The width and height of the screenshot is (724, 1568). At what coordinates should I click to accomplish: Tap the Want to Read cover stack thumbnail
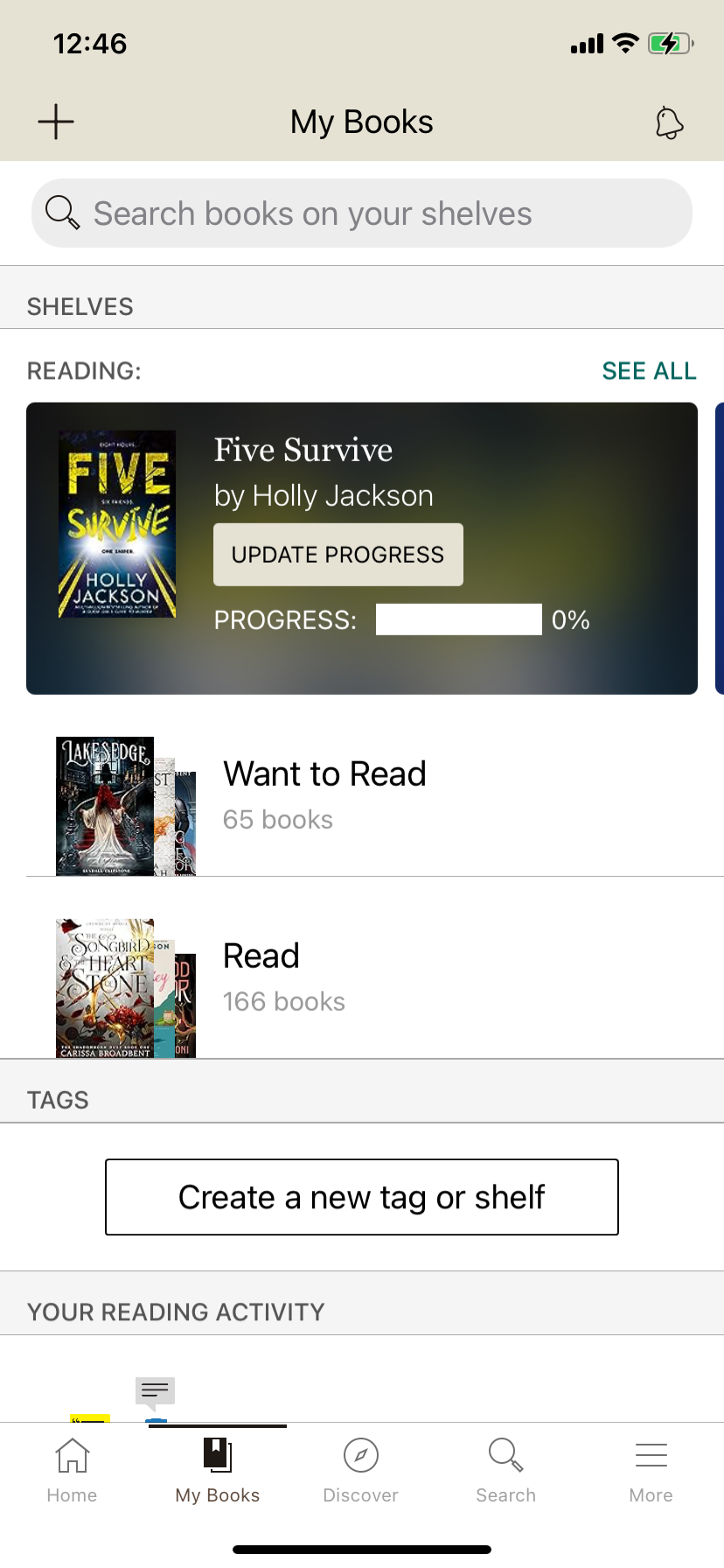click(x=125, y=805)
